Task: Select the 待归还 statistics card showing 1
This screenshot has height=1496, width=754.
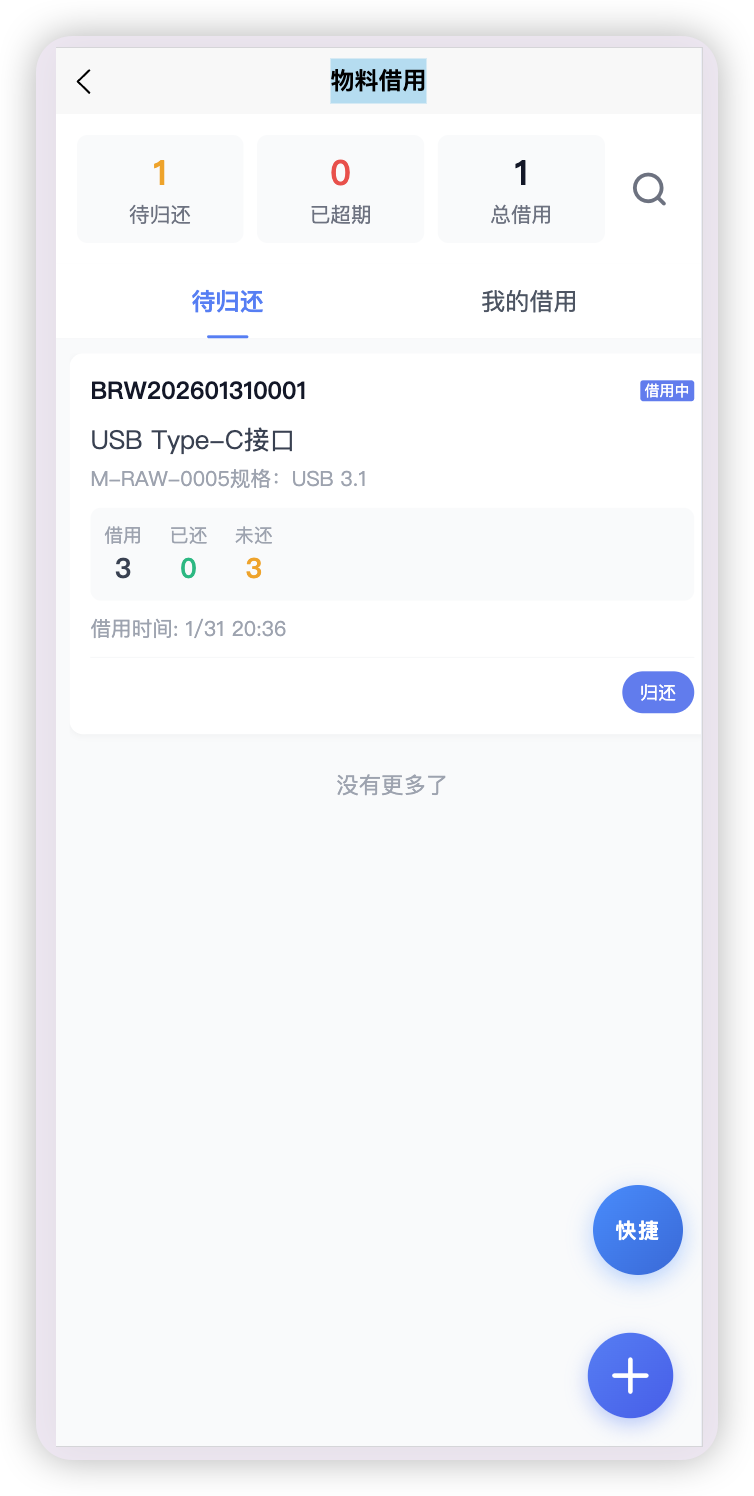Action: click(x=160, y=188)
